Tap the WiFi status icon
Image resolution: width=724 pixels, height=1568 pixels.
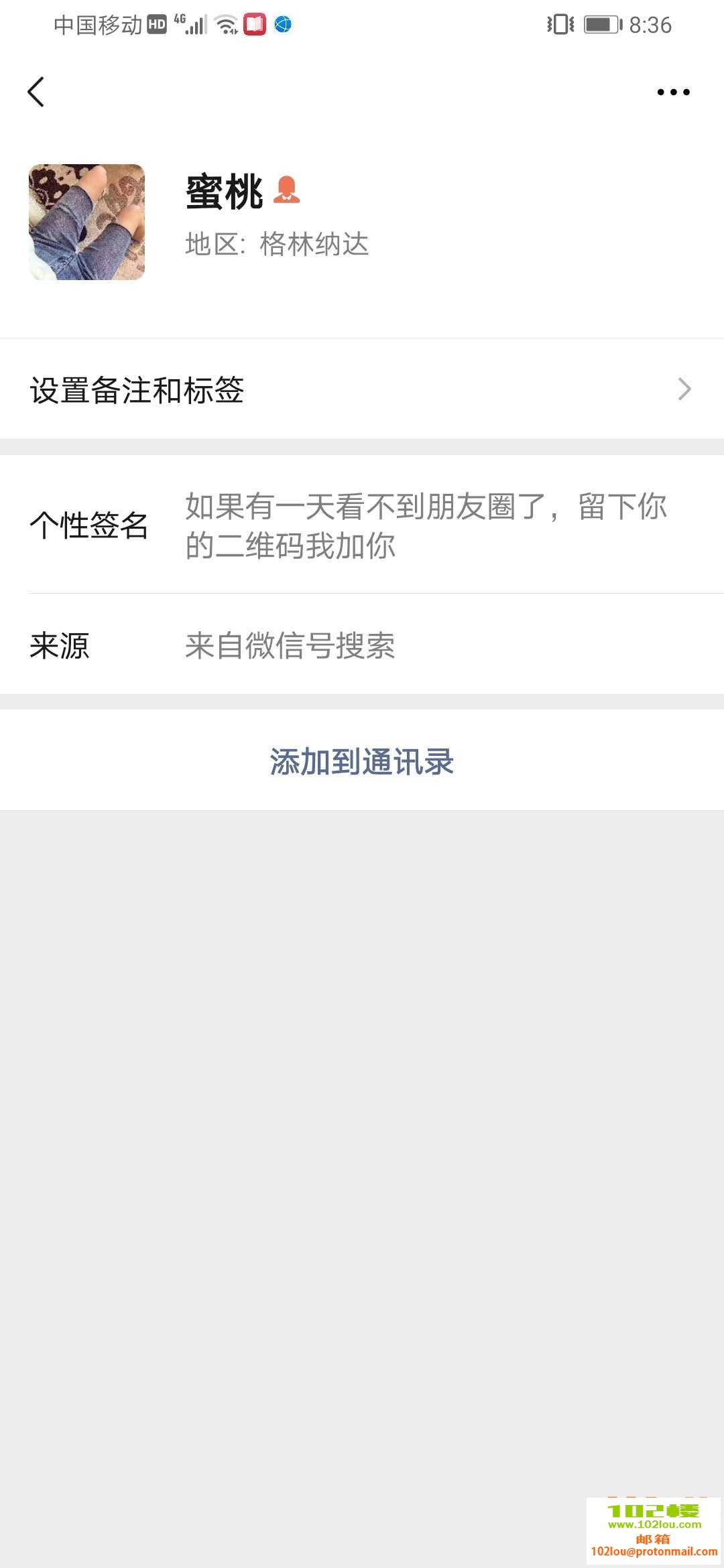coord(226,24)
